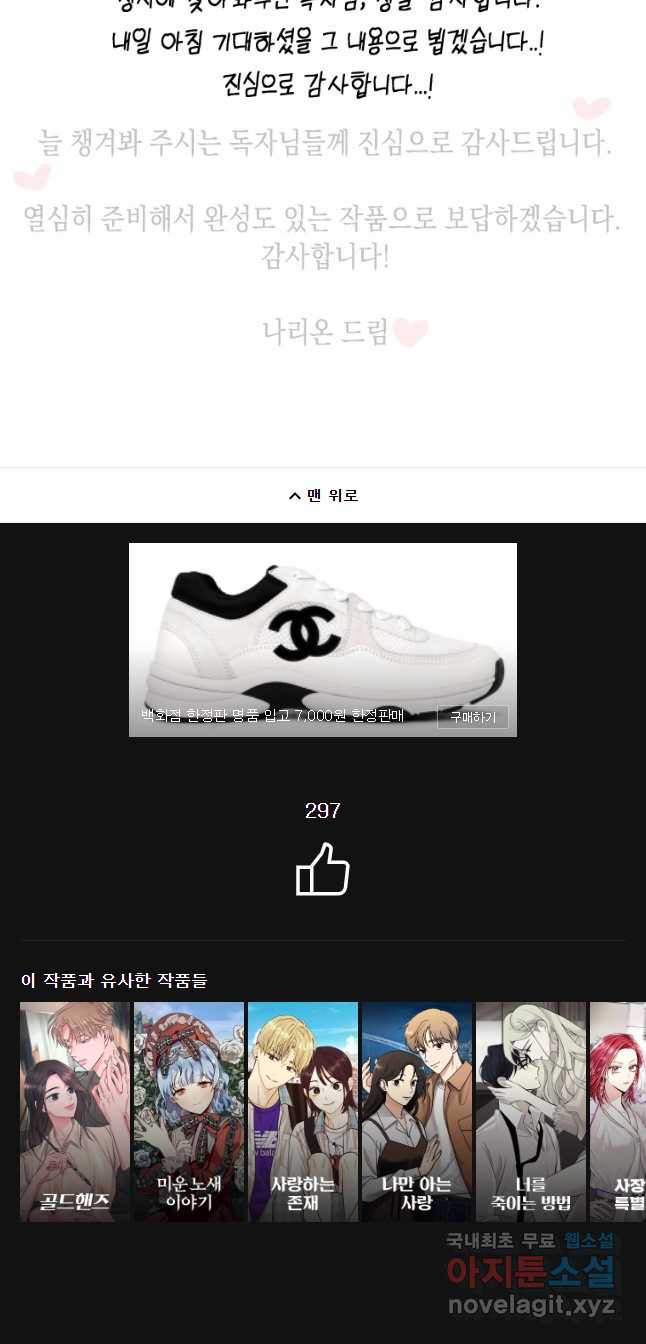This screenshot has height=1344, width=646.
Task: Tap 맨 위로 to return to top
Action: point(323,495)
